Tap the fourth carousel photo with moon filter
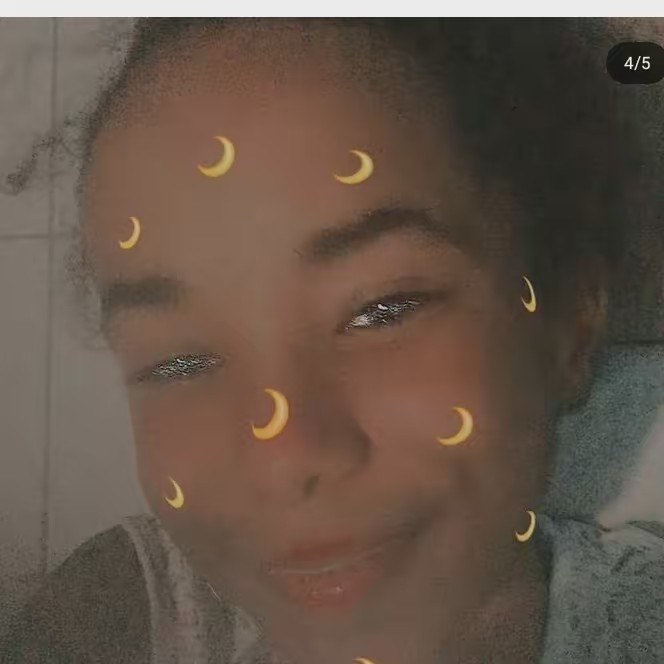This screenshot has height=664, width=664. pos(332,340)
